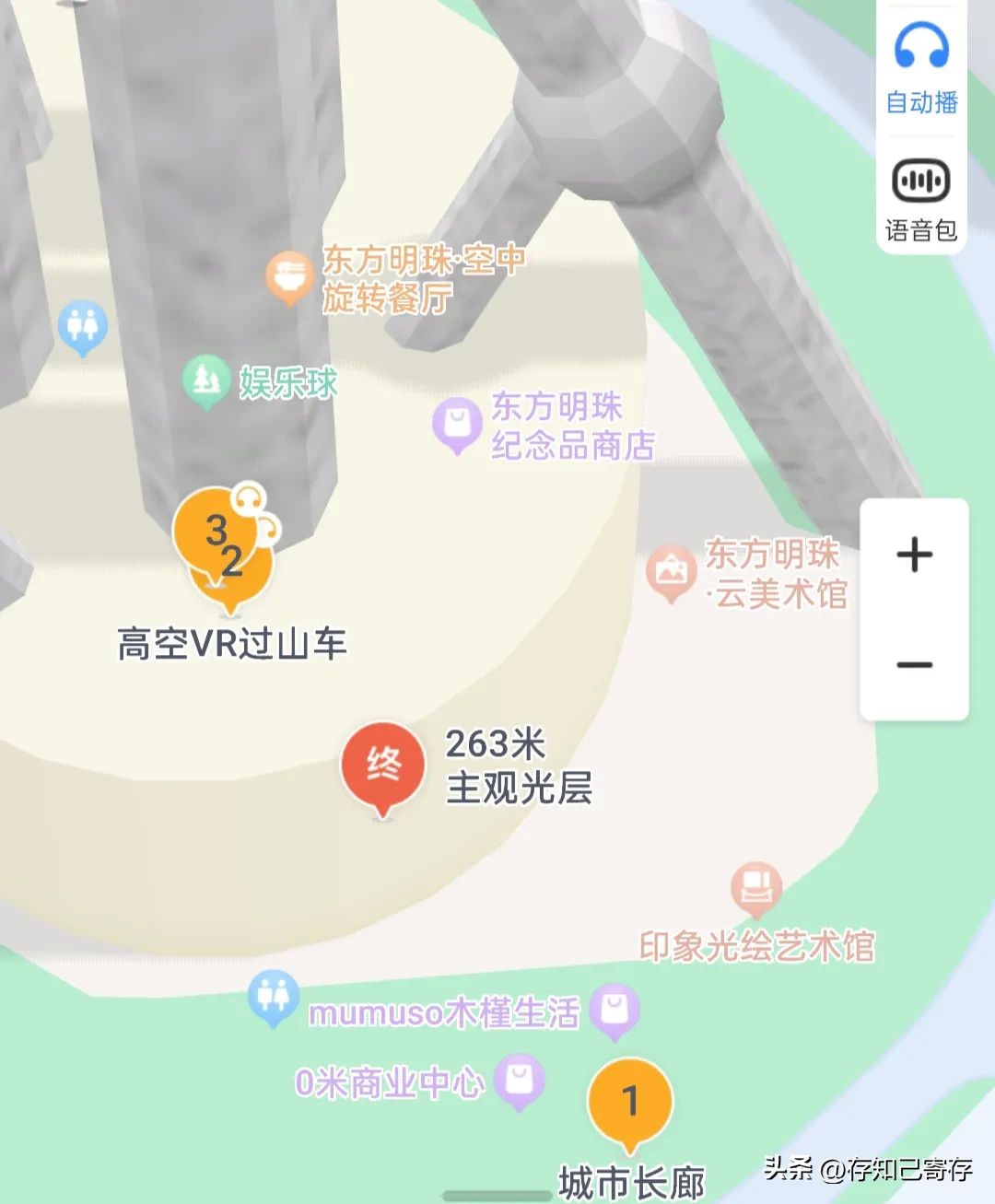Screen dimensions: 995x1204
Task: Open the mumuso木槿生活 shop marker
Action: [x=614, y=1010]
